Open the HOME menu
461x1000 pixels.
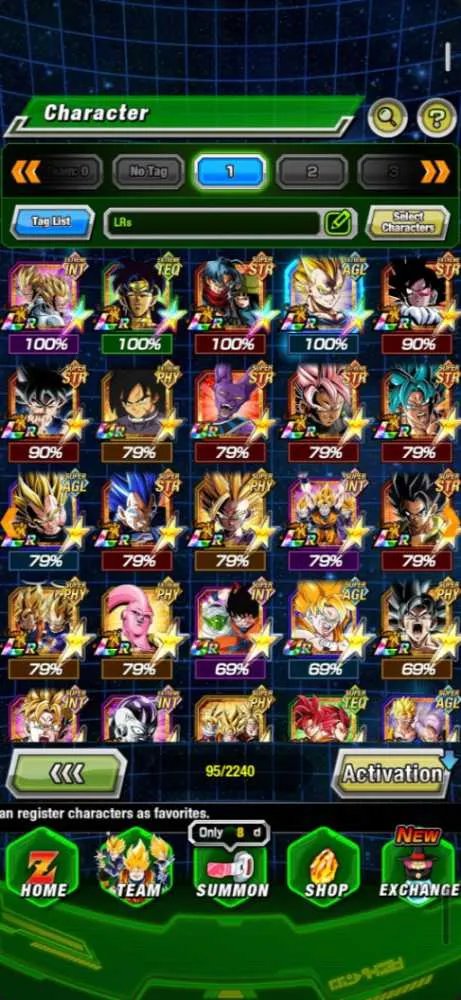tap(42, 869)
